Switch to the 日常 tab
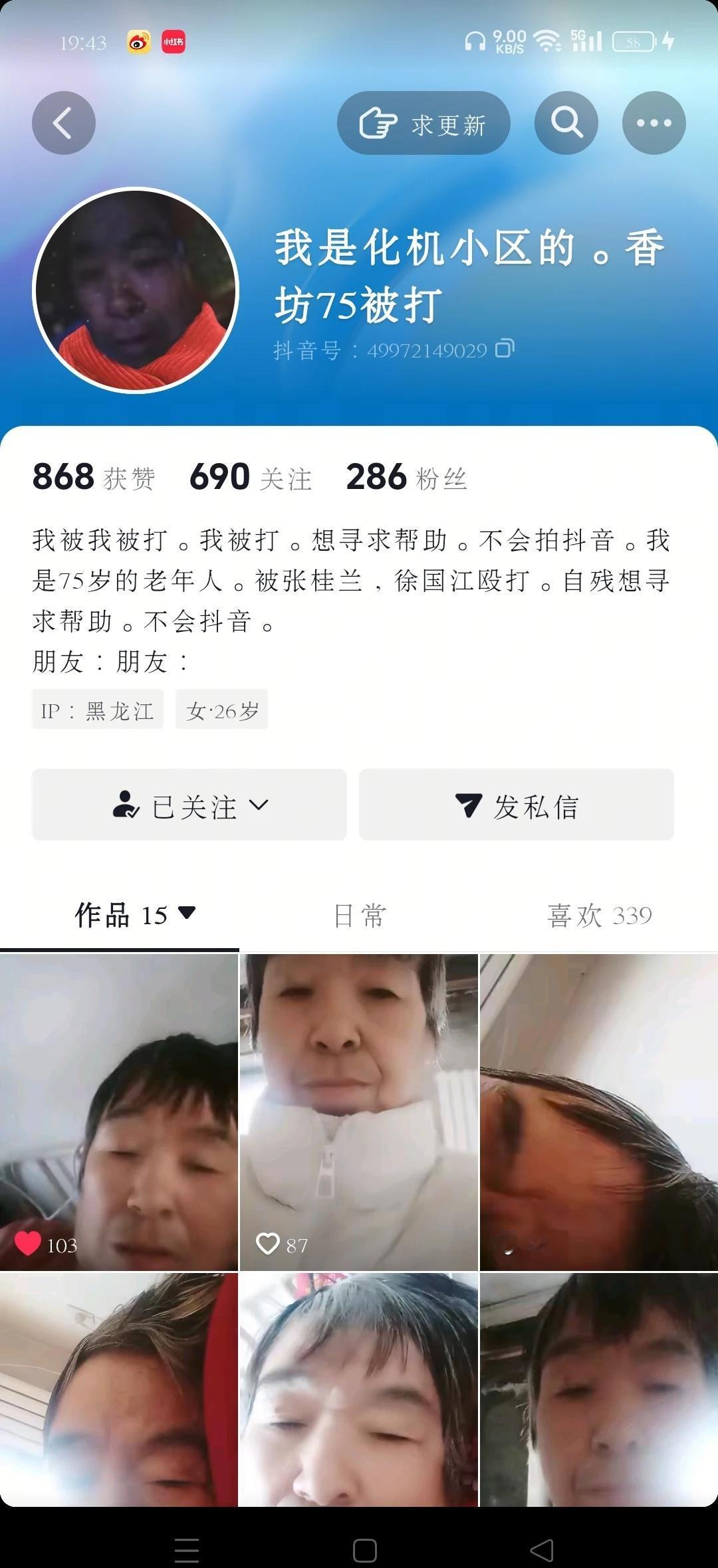The height and width of the screenshot is (1568, 718). [x=359, y=914]
